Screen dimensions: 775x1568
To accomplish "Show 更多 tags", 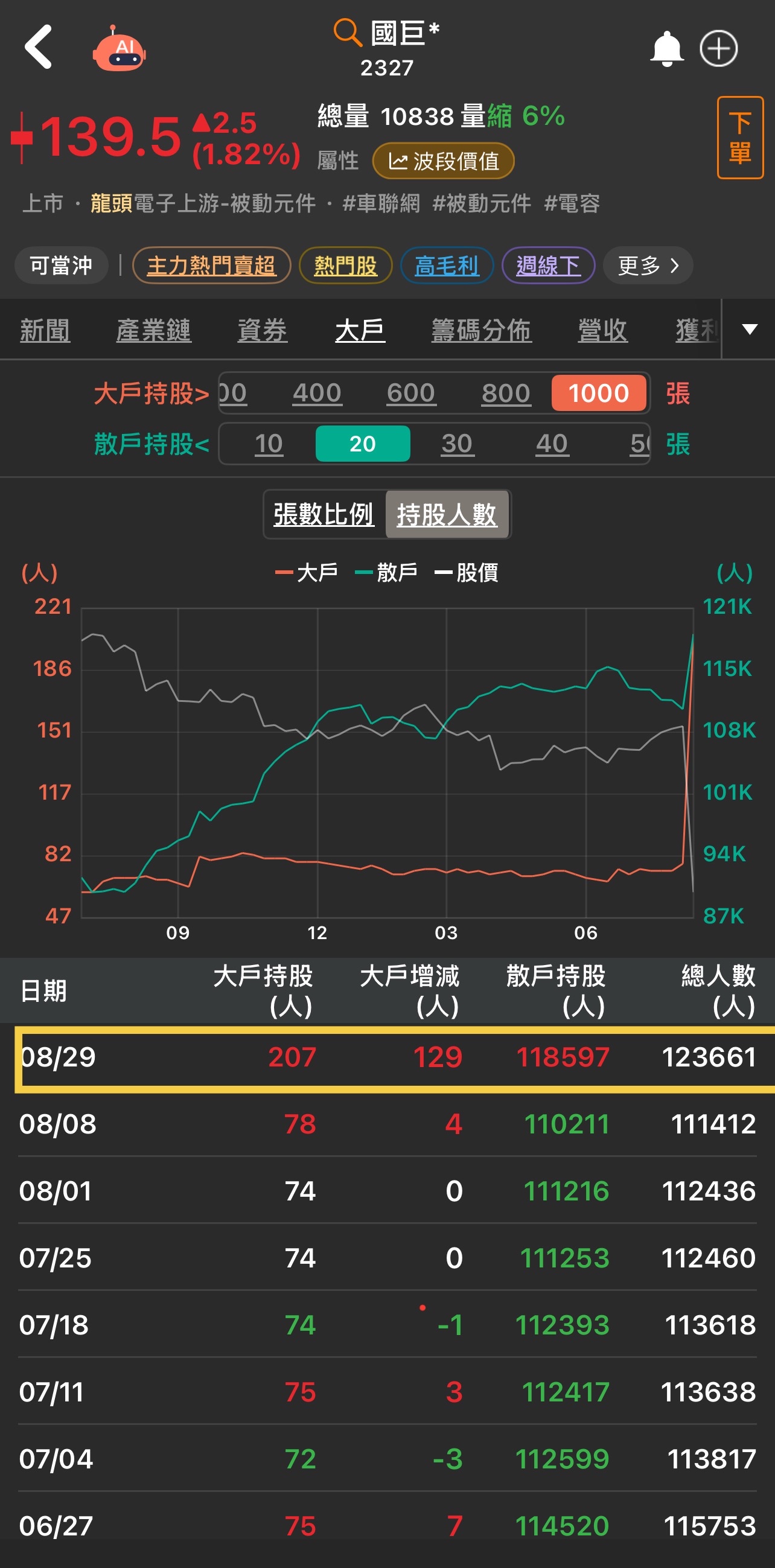I will point(647,266).
